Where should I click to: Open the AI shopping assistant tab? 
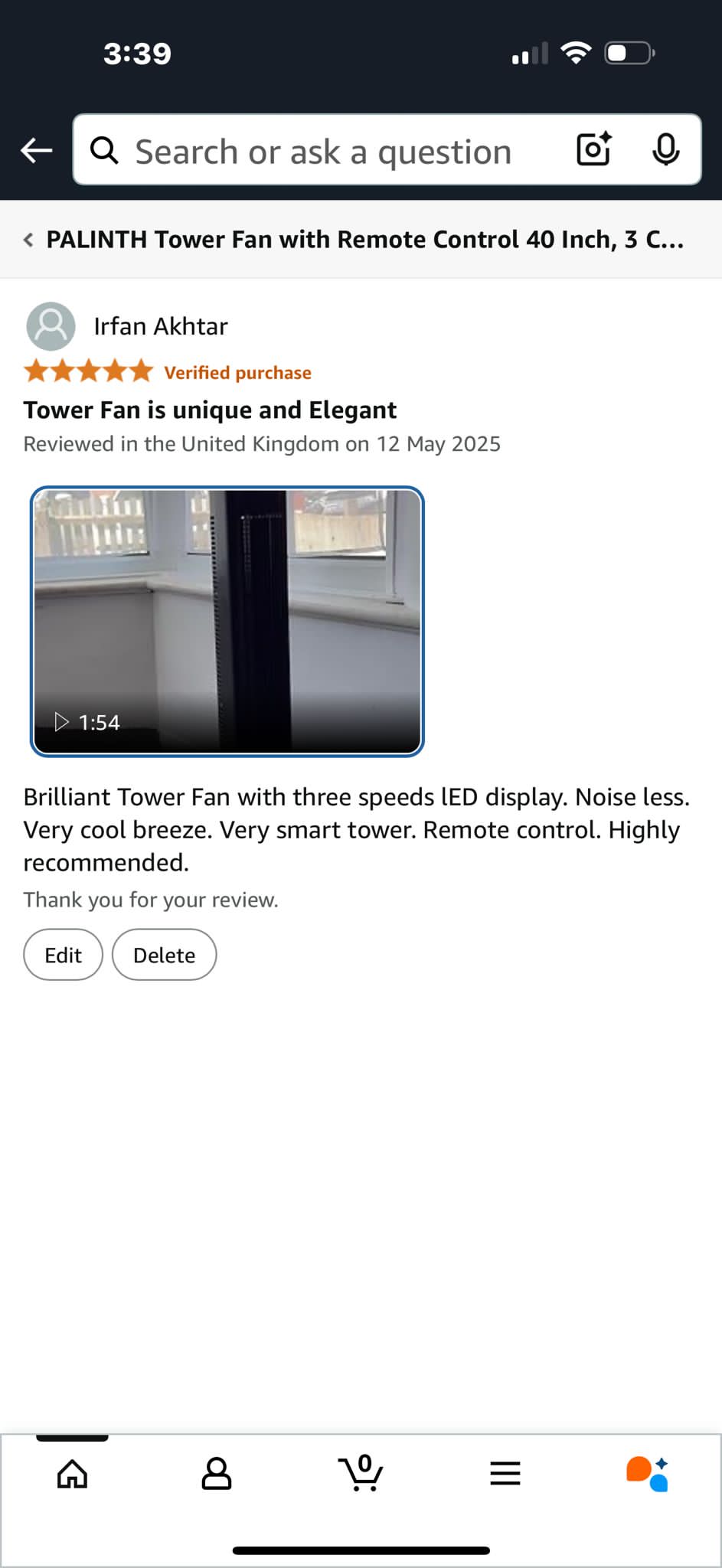(648, 1474)
